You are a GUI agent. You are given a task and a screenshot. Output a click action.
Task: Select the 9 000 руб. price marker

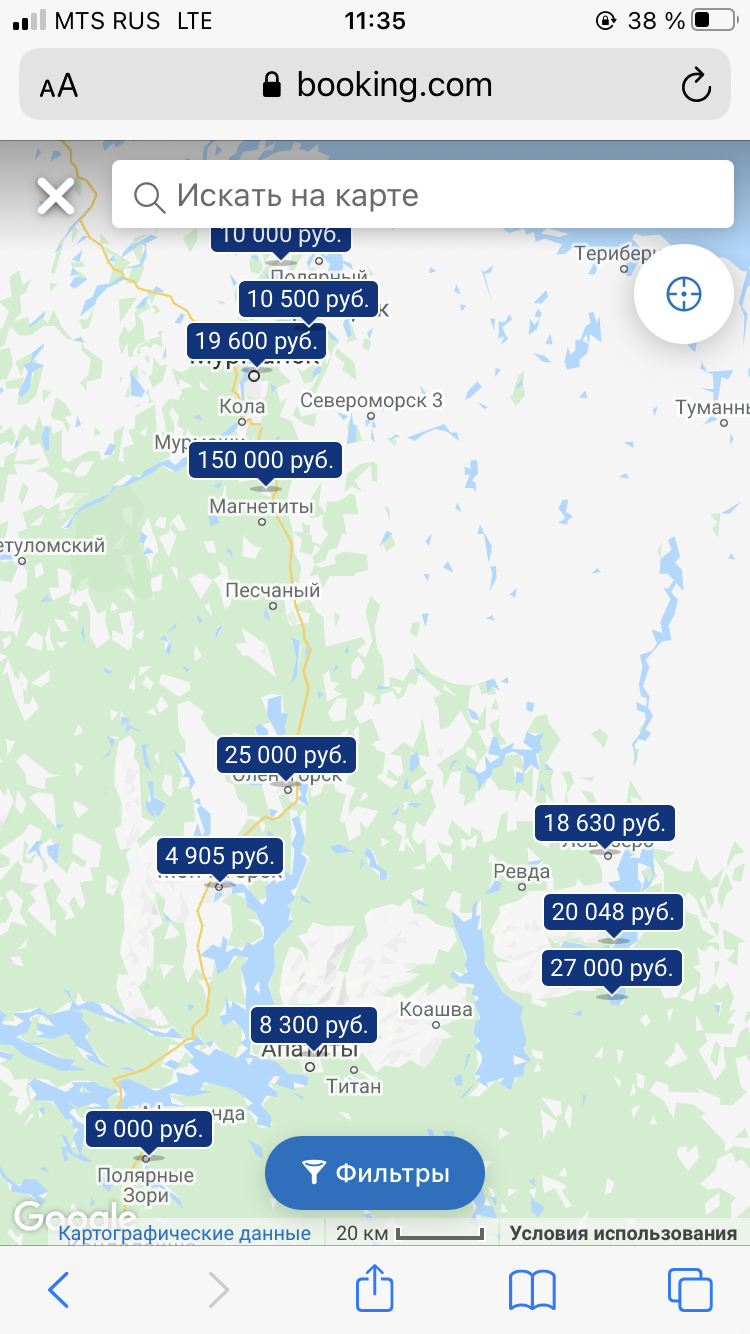point(149,1130)
